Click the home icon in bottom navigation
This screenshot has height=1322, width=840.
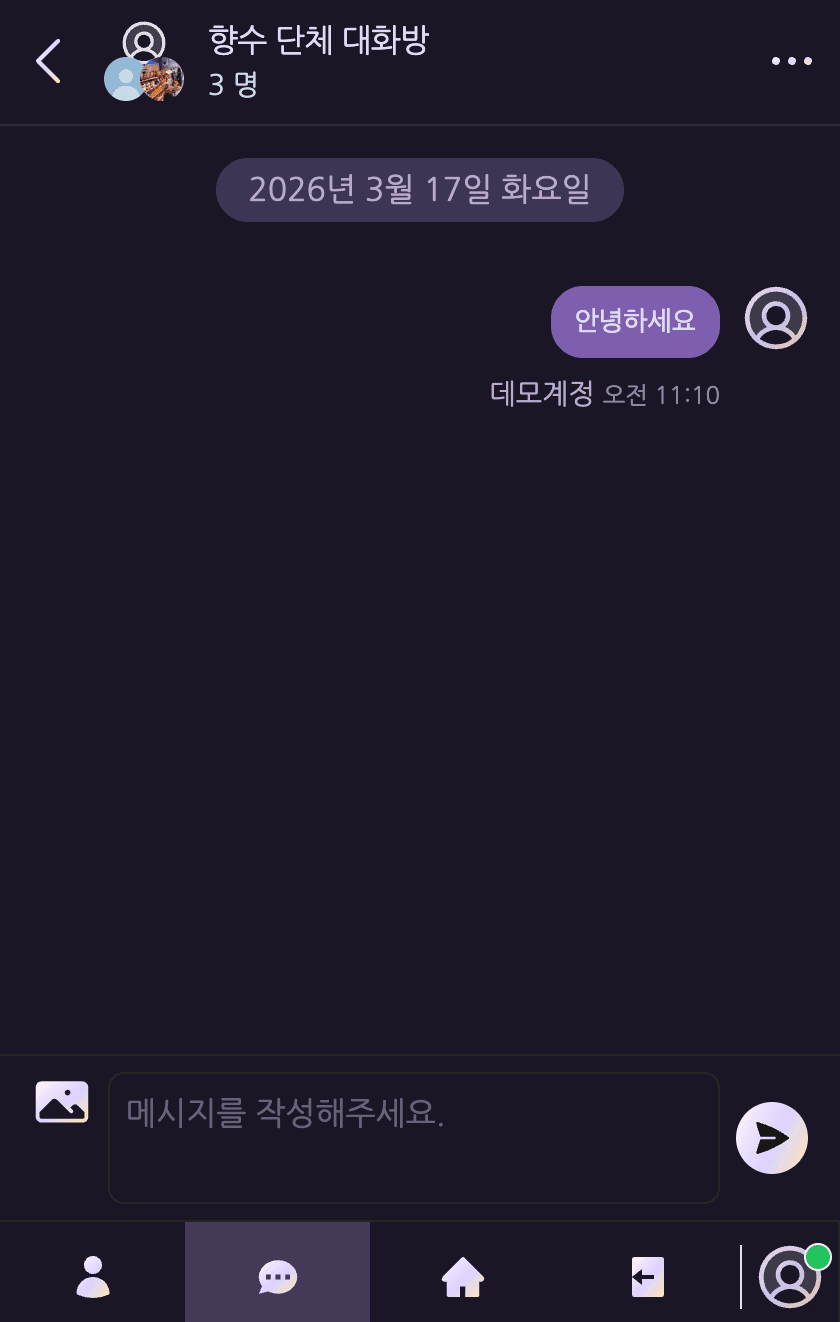(x=462, y=1276)
